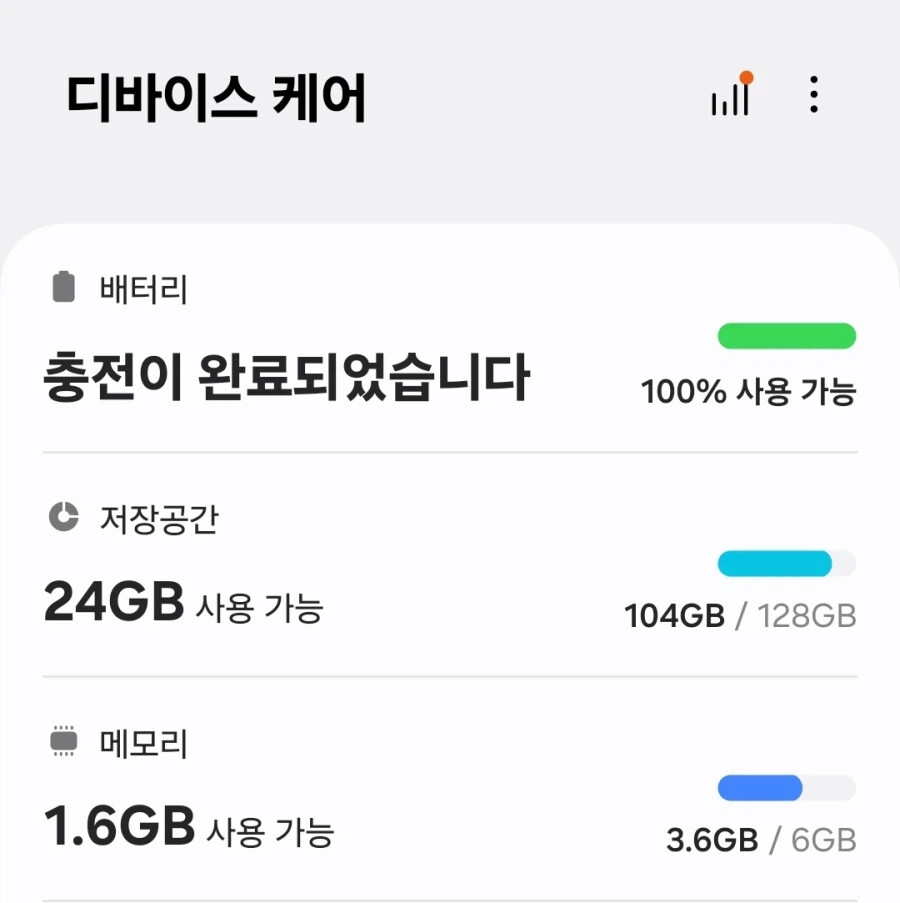The width and height of the screenshot is (900, 903).
Task: Open the 메모리 memory row
Action: (450, 789)
